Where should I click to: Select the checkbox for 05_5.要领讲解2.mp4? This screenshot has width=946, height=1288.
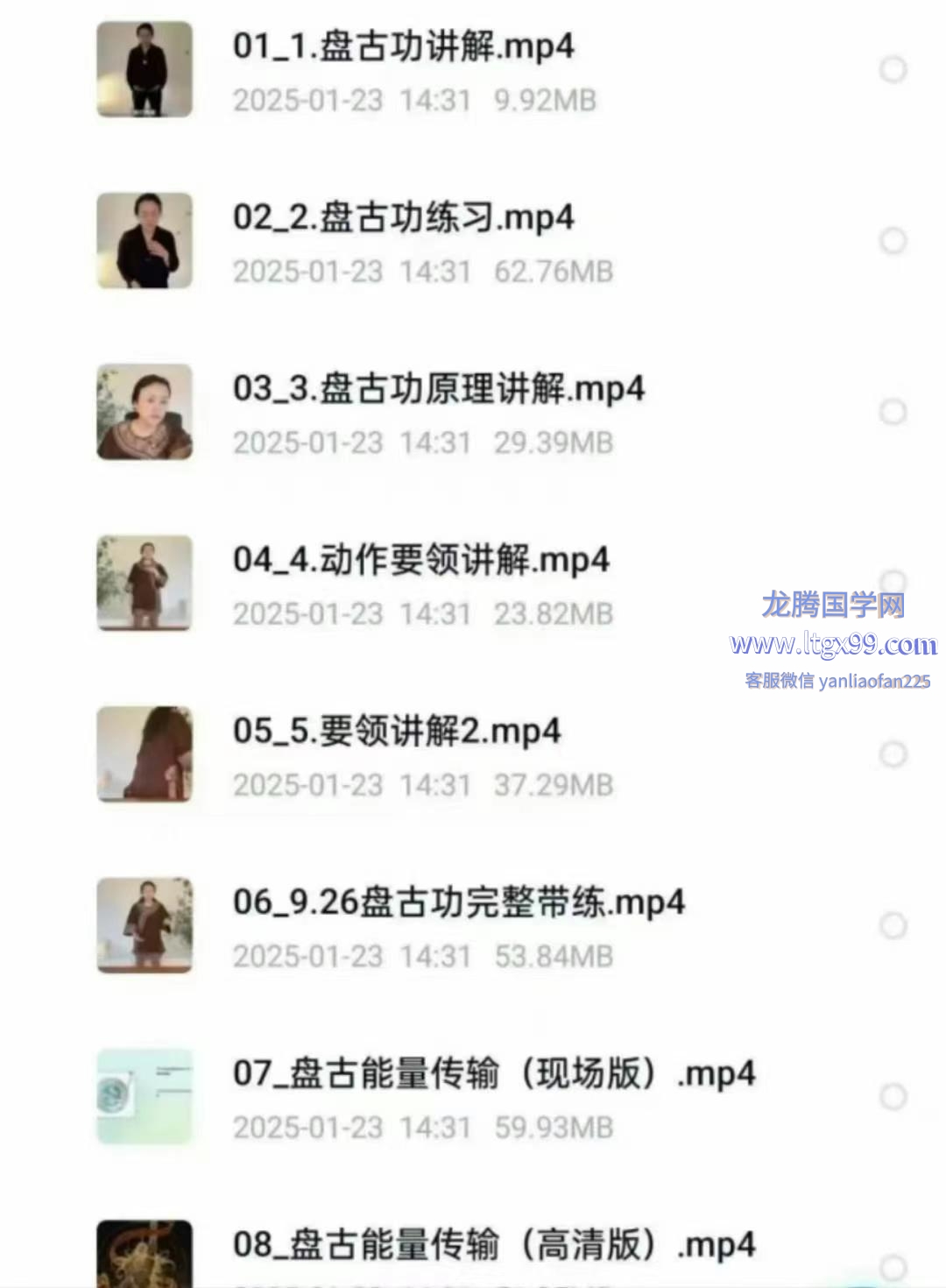[x=893, y=754]
